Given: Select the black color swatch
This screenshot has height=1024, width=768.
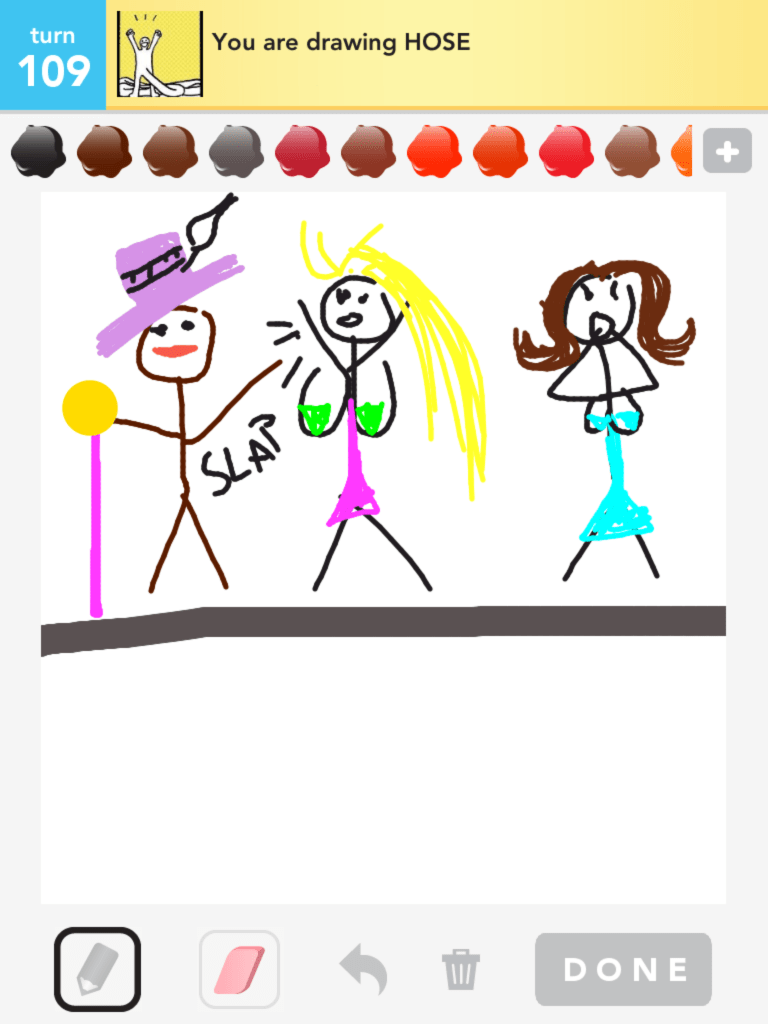Looking at the screenshot, I should (x=38, y=152).
